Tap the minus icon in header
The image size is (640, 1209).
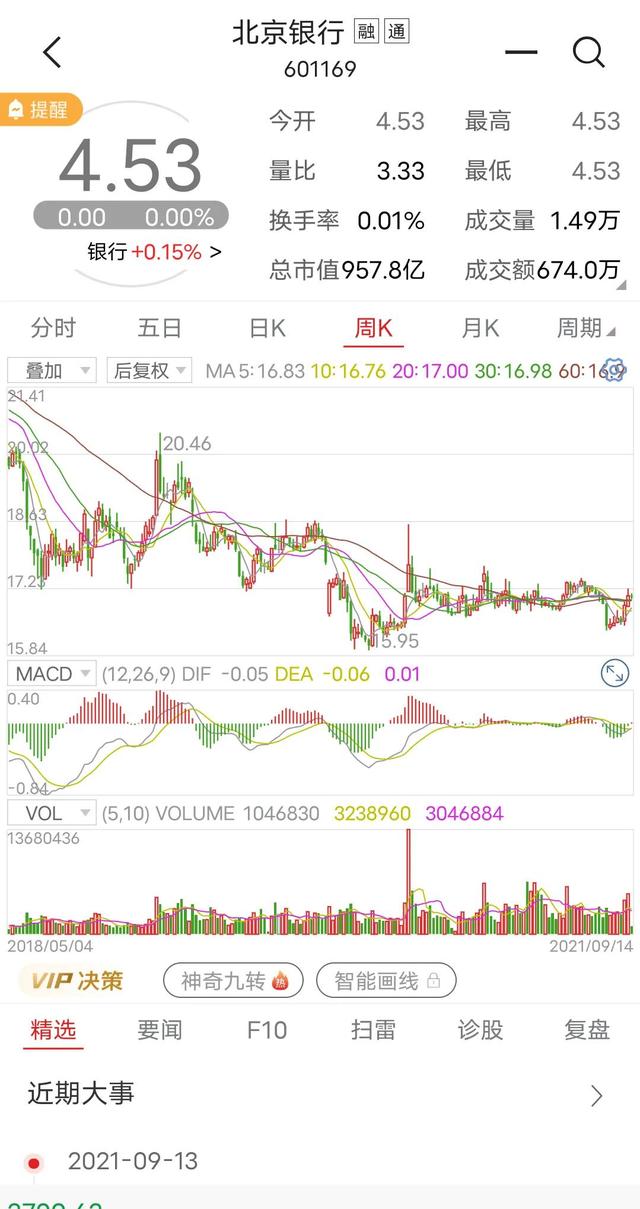[x=521, y=52]
